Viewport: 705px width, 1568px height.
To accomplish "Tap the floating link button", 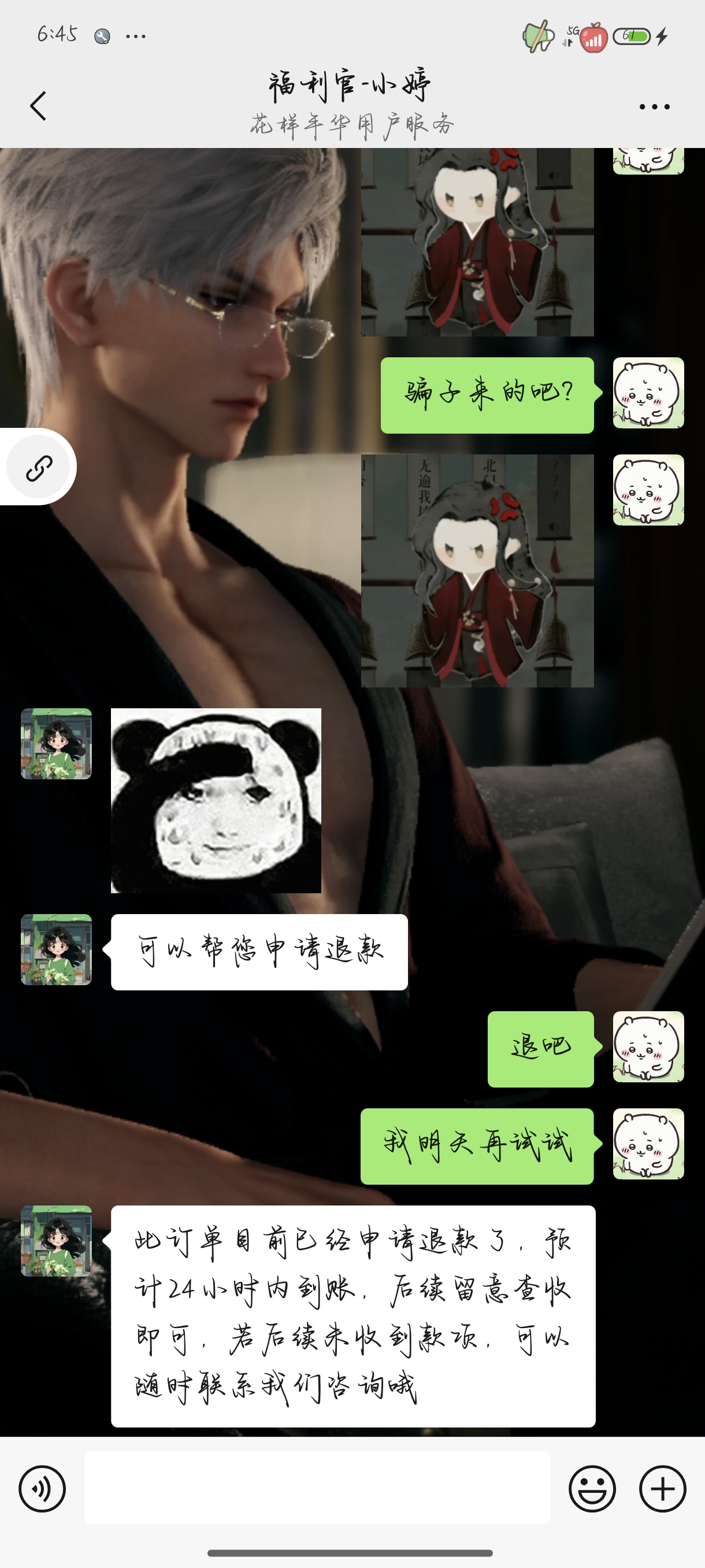I will point(39,468).
